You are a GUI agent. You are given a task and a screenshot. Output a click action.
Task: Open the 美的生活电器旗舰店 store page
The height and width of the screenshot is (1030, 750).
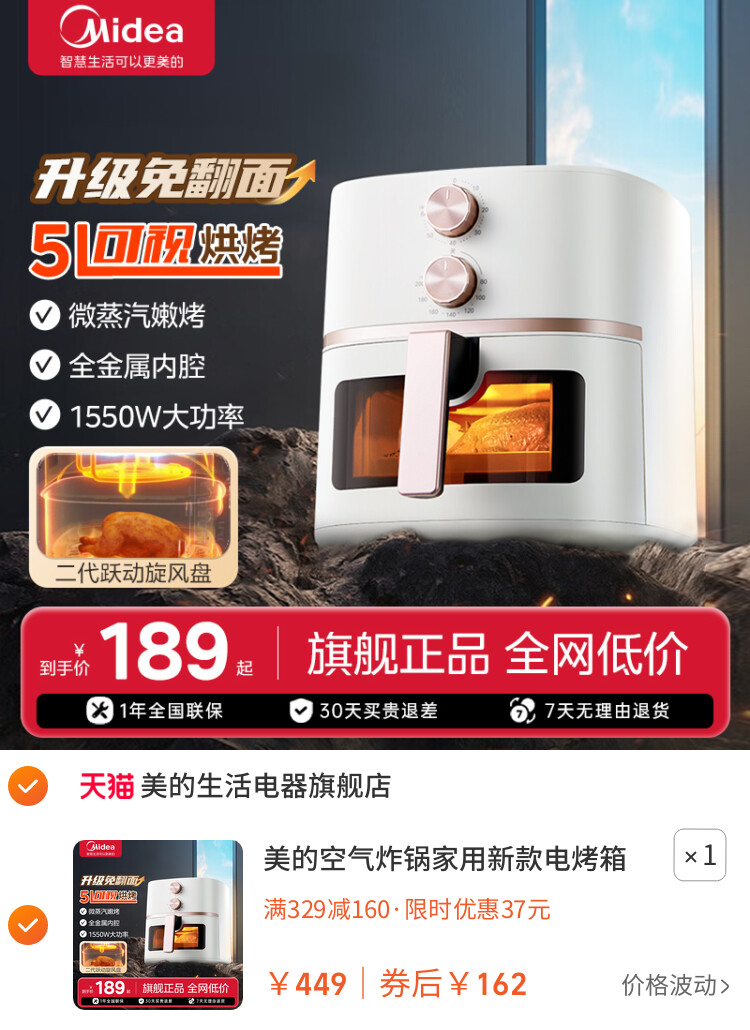coord(265,786)
